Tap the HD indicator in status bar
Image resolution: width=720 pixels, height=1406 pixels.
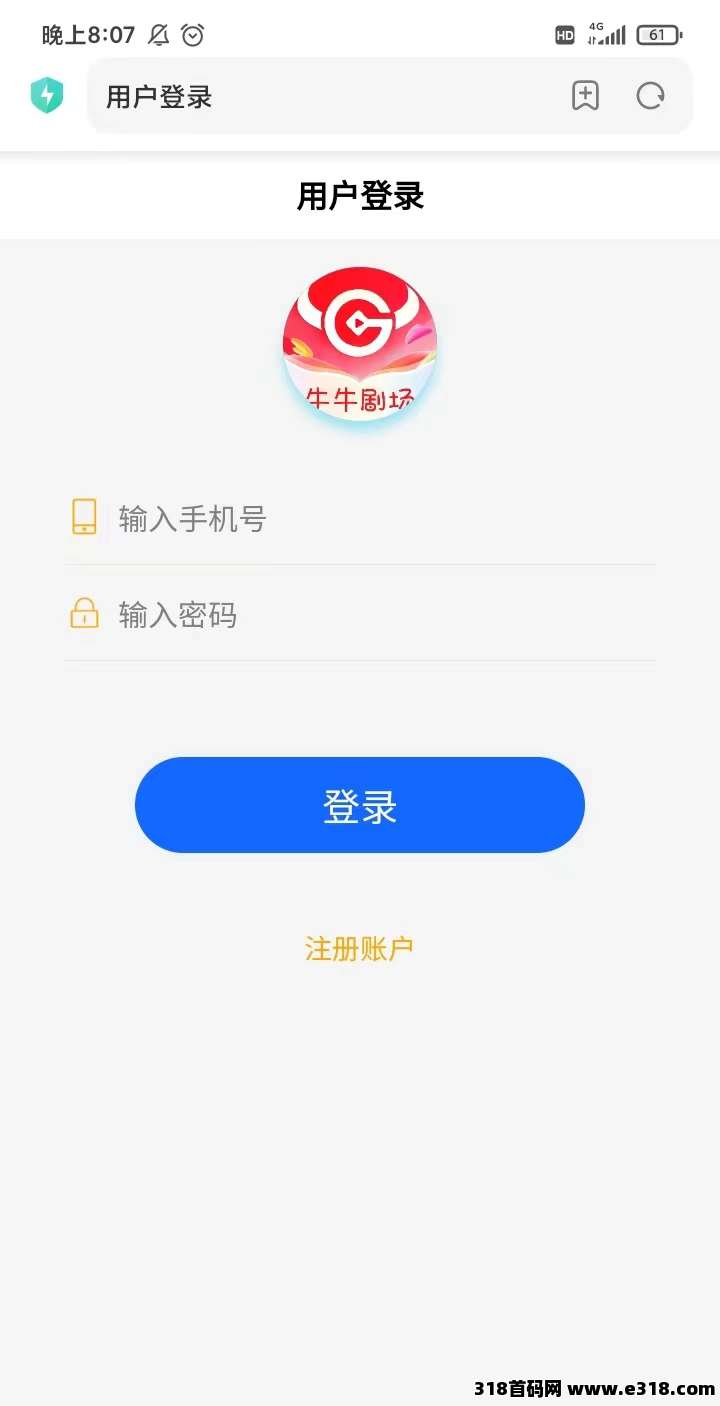tap(564, 34)
